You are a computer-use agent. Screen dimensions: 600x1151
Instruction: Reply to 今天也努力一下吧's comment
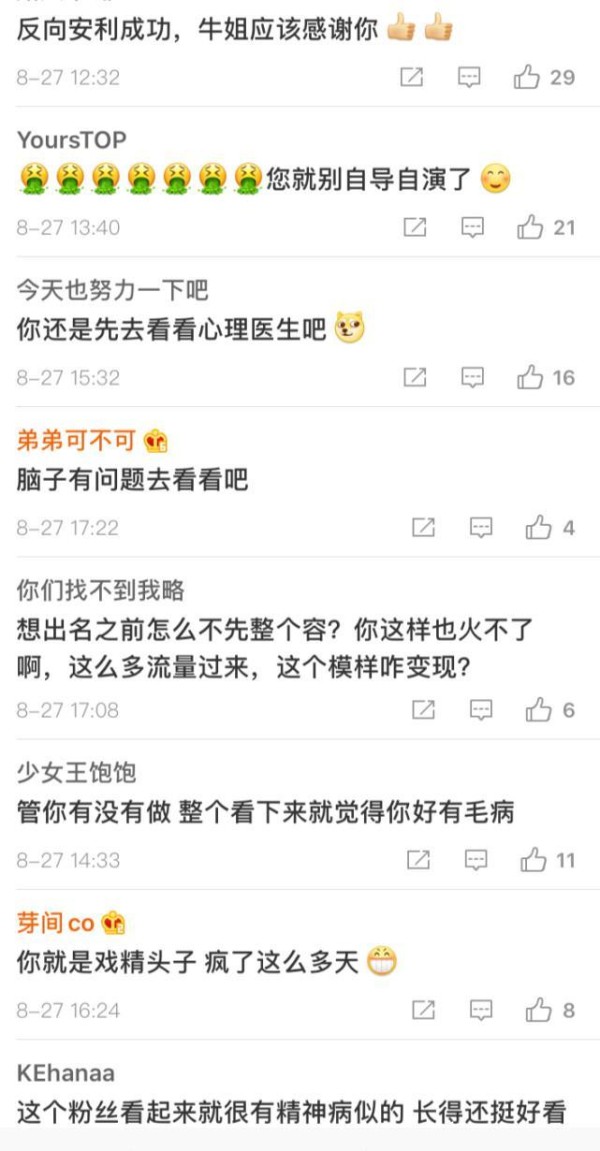(x=473, y=377)
